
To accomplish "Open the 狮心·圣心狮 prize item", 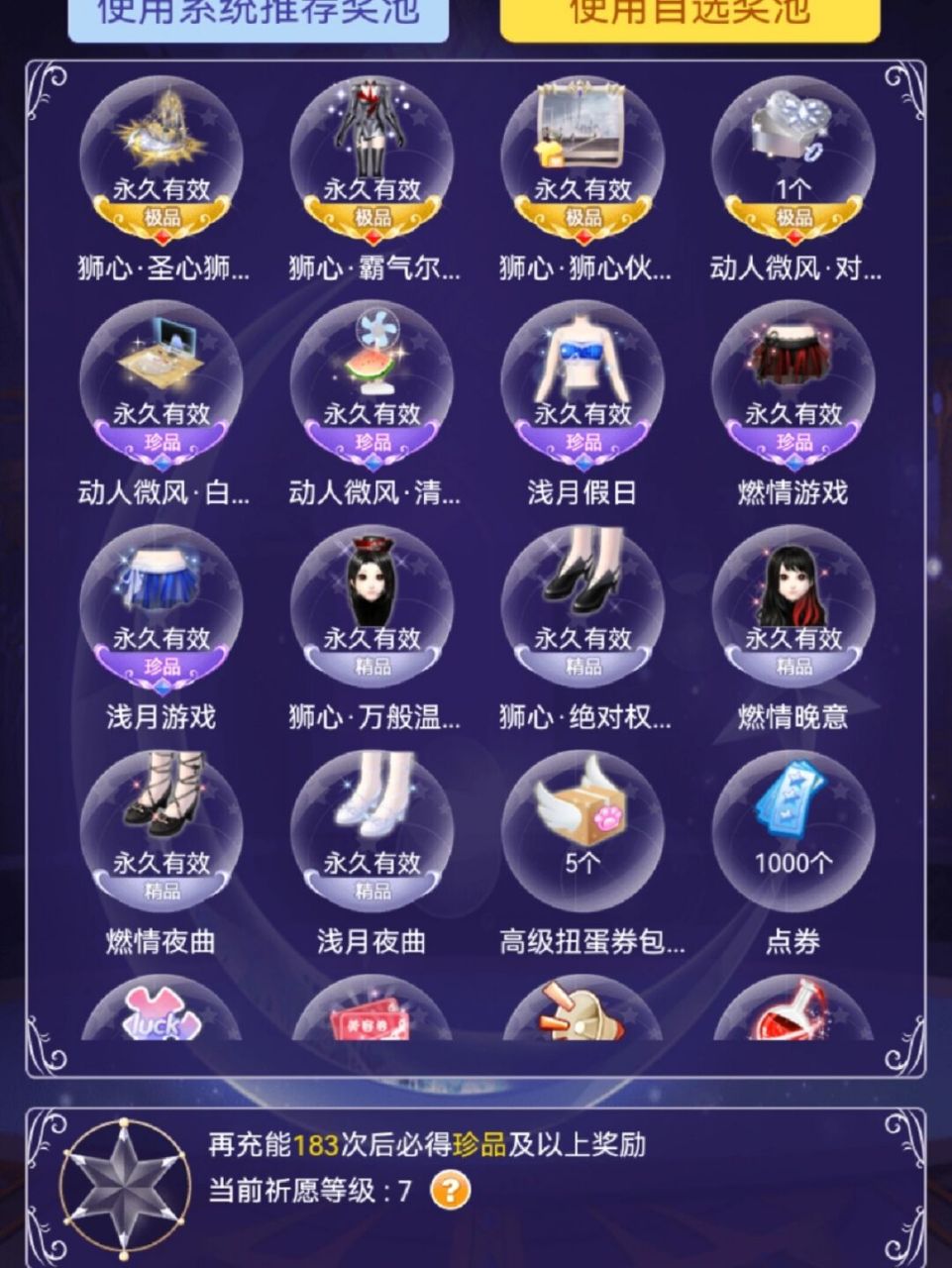I will pyautogui.click(x=161, y=158).
